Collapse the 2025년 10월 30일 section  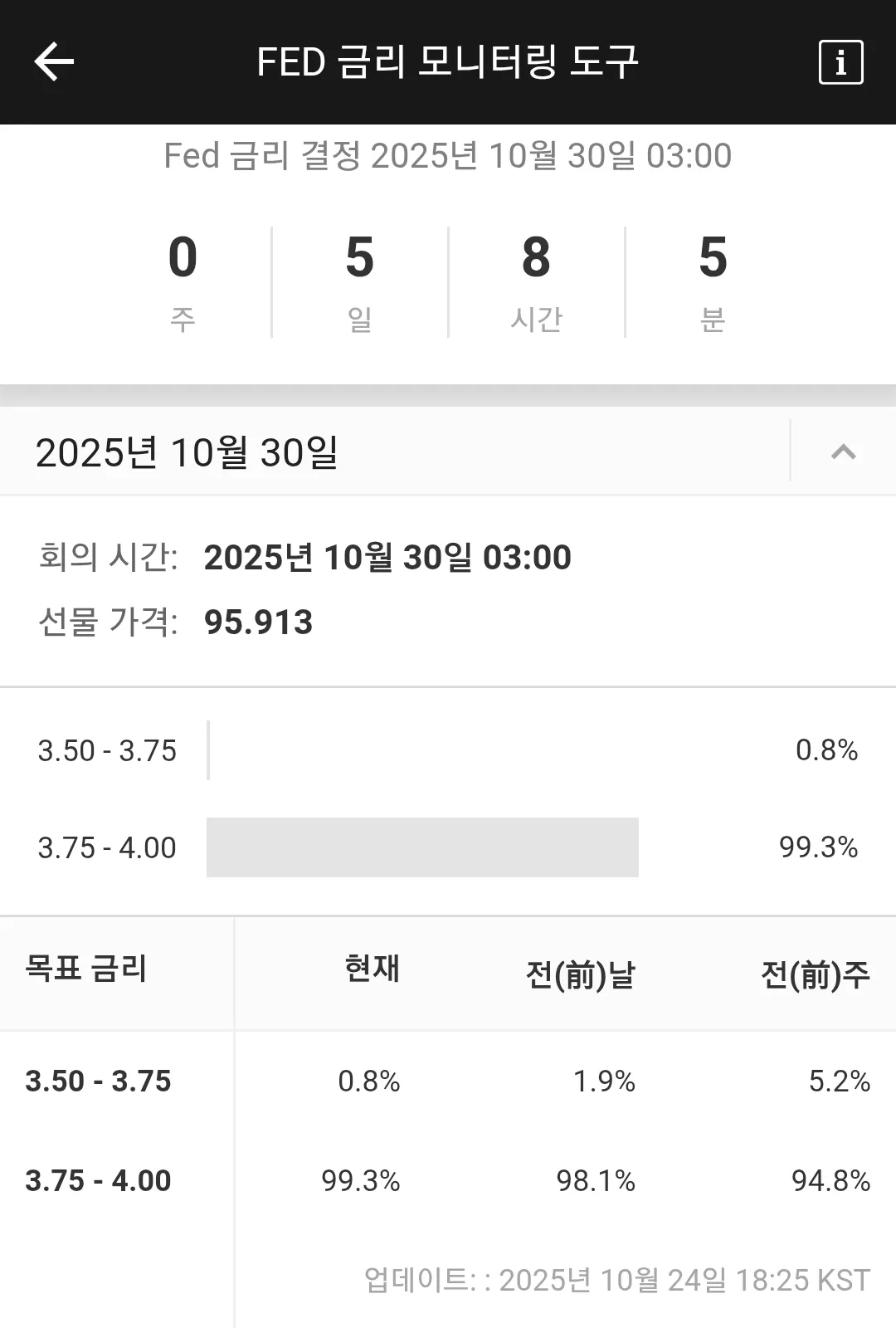pos(843,452)
